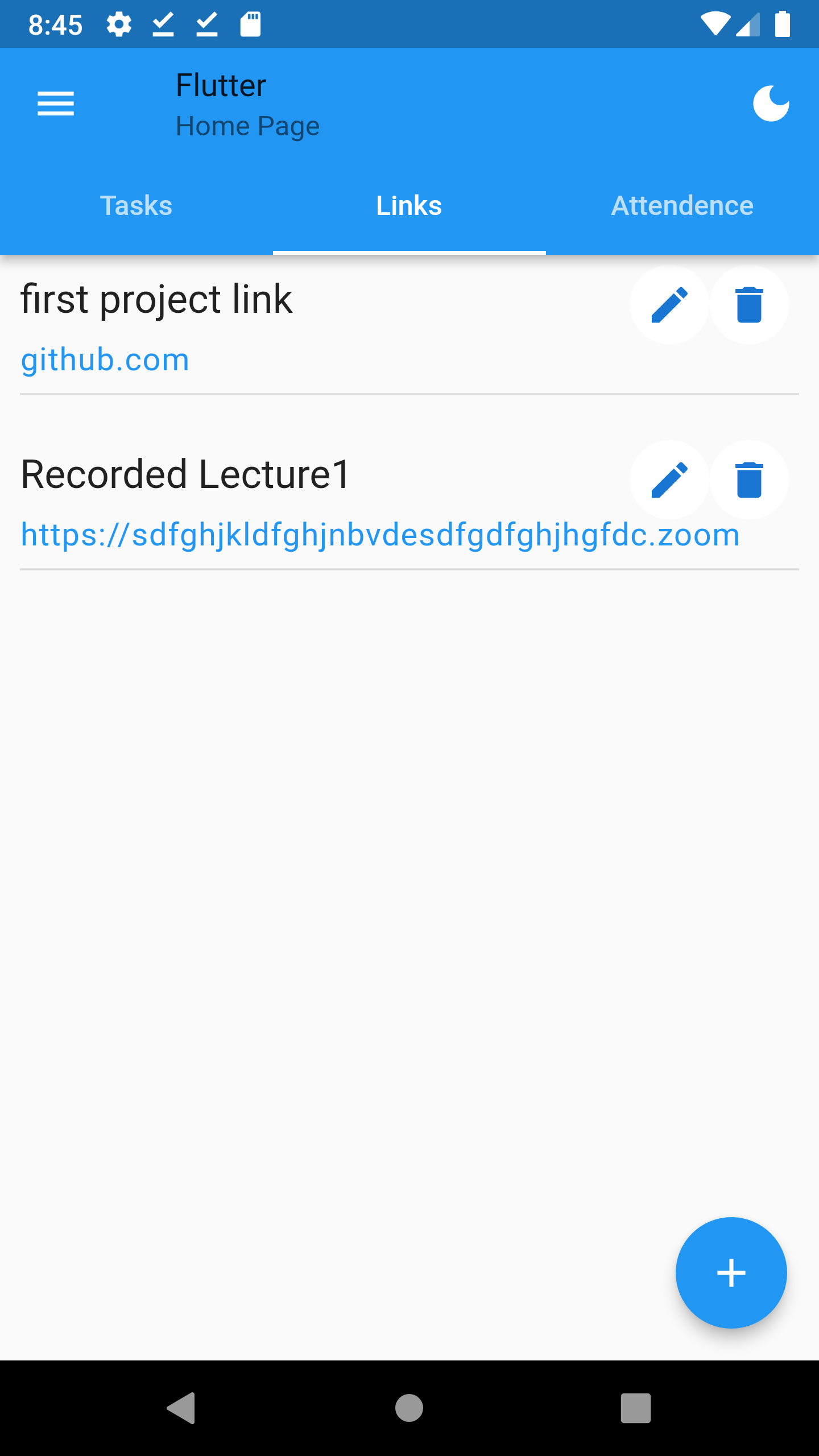Switch to the Attendence tab
The width and height of the screenshot is (819, 1456).
coord(682,206)
